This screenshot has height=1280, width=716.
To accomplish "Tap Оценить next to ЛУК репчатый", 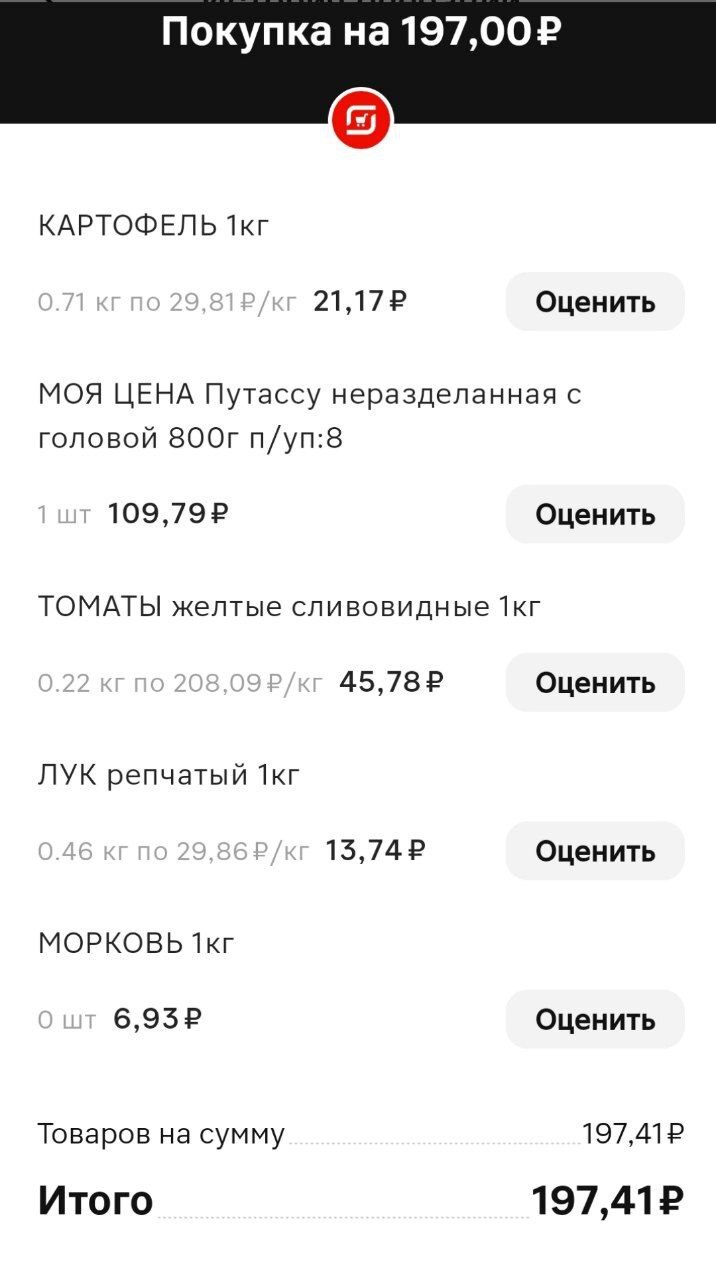I will click(x=595, y=851).
